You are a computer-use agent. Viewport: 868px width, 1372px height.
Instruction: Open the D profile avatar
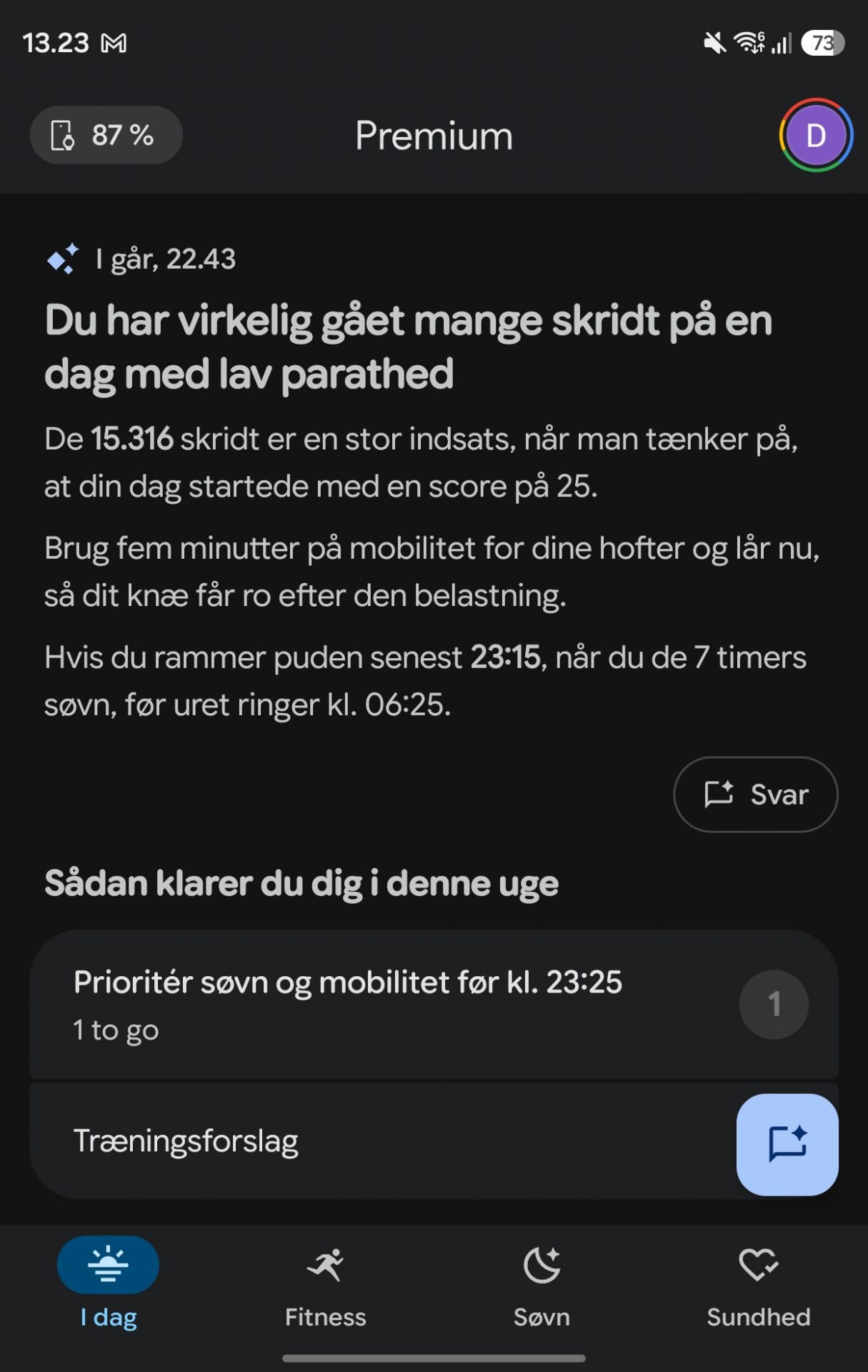(x=815, y=135)
